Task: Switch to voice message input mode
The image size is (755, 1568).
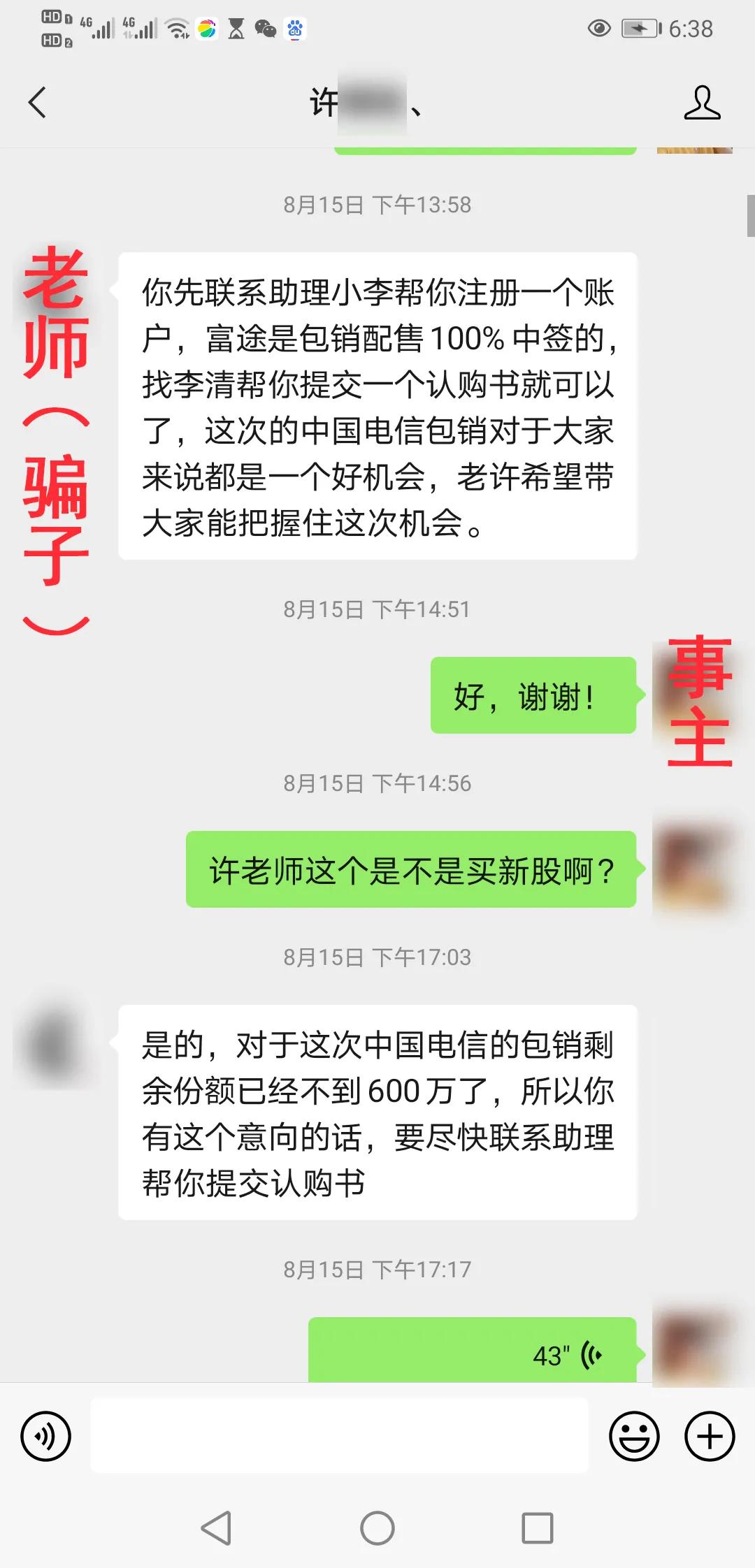Action: [x=46, y=1435]
